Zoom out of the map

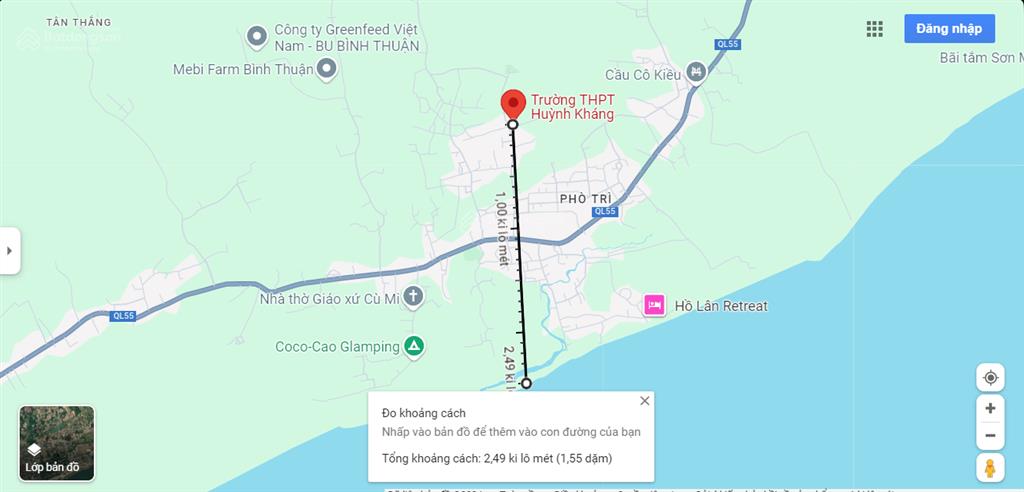pos(990,435)
